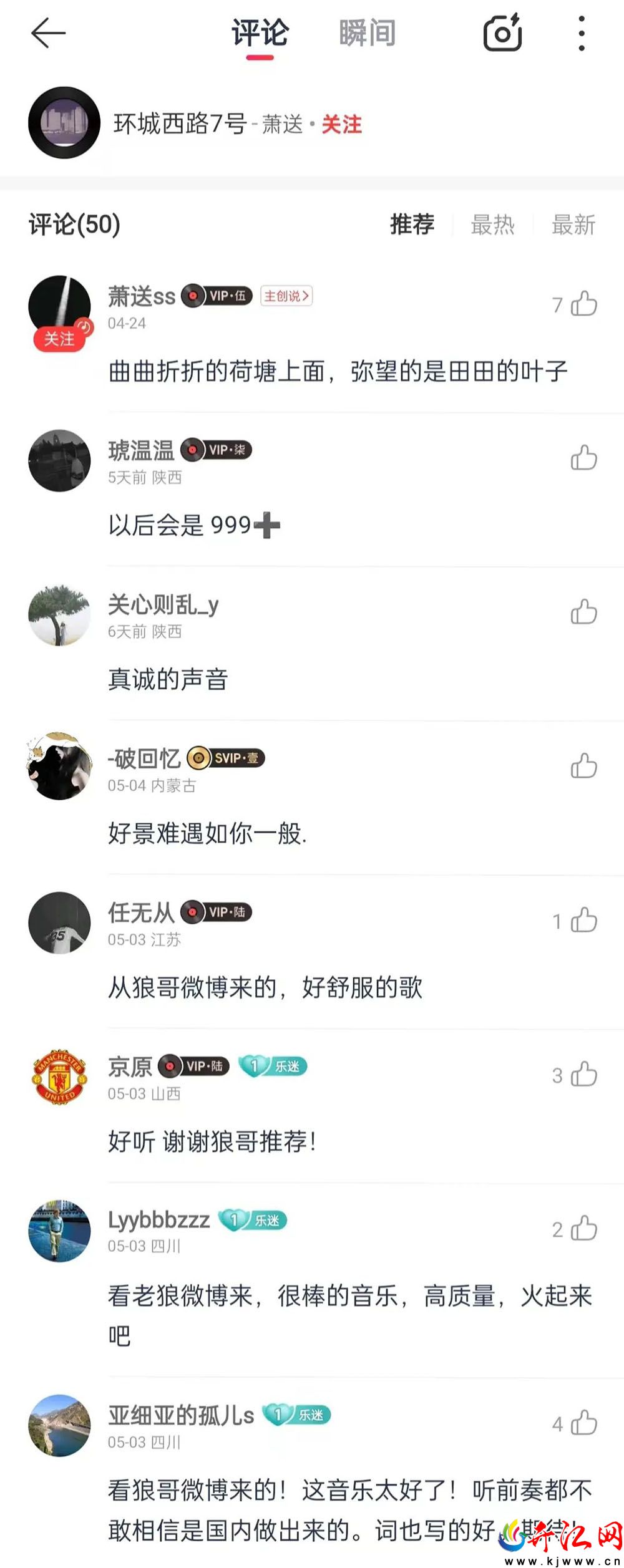Like 任无从's comment
624x1568 pixels.
[583, 920]
